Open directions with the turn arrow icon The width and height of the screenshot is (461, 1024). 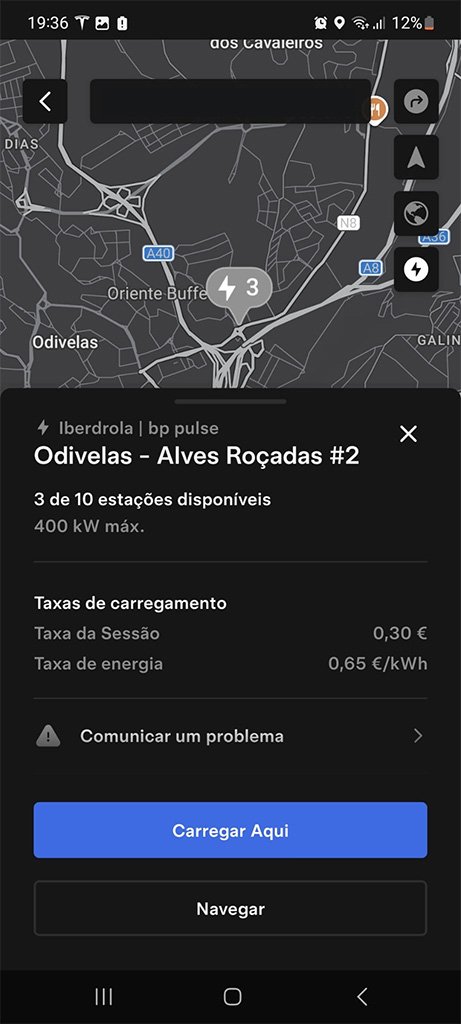[x=416, y=101]
